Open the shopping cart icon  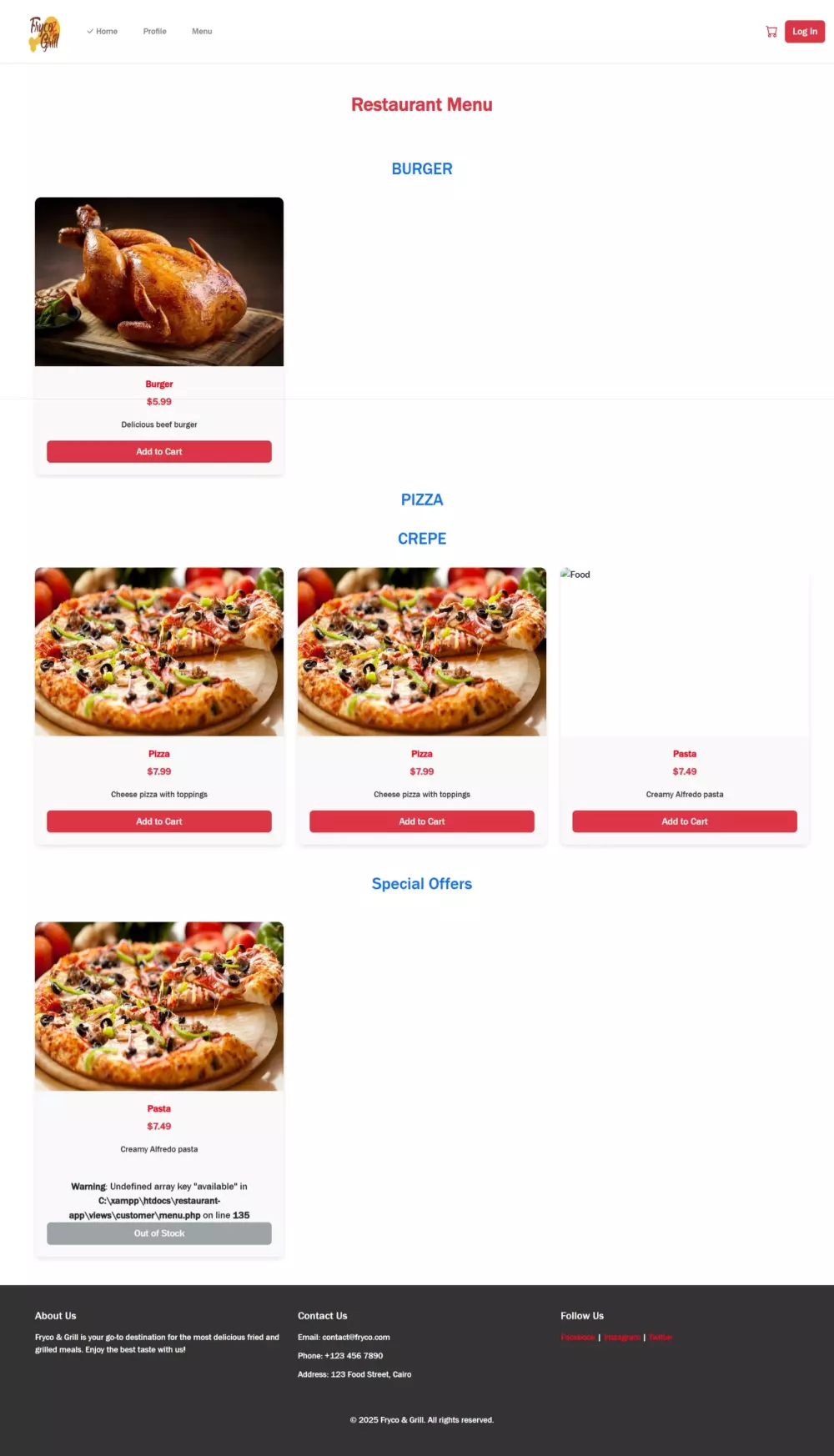coord(771,32)
